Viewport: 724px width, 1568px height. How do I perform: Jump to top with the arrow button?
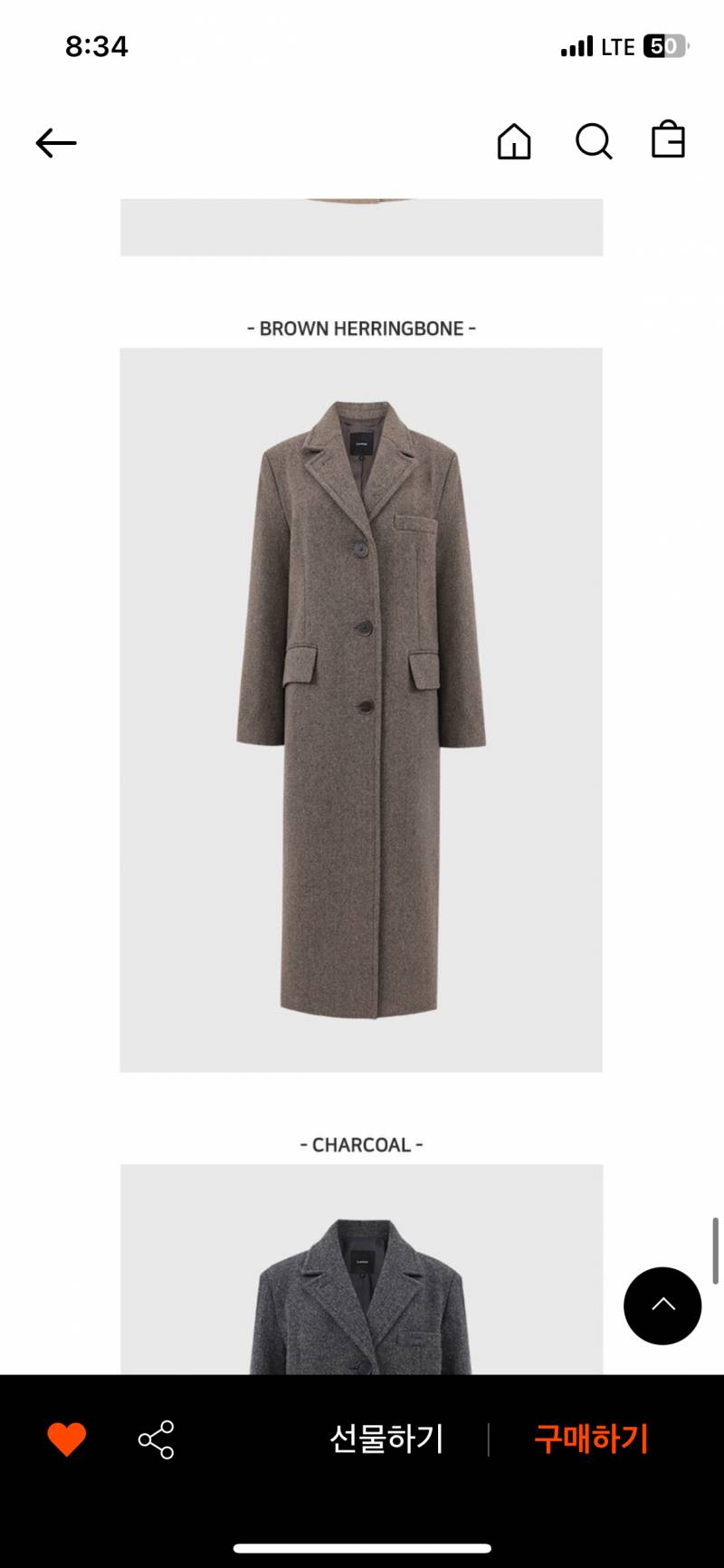[662, 1305]
